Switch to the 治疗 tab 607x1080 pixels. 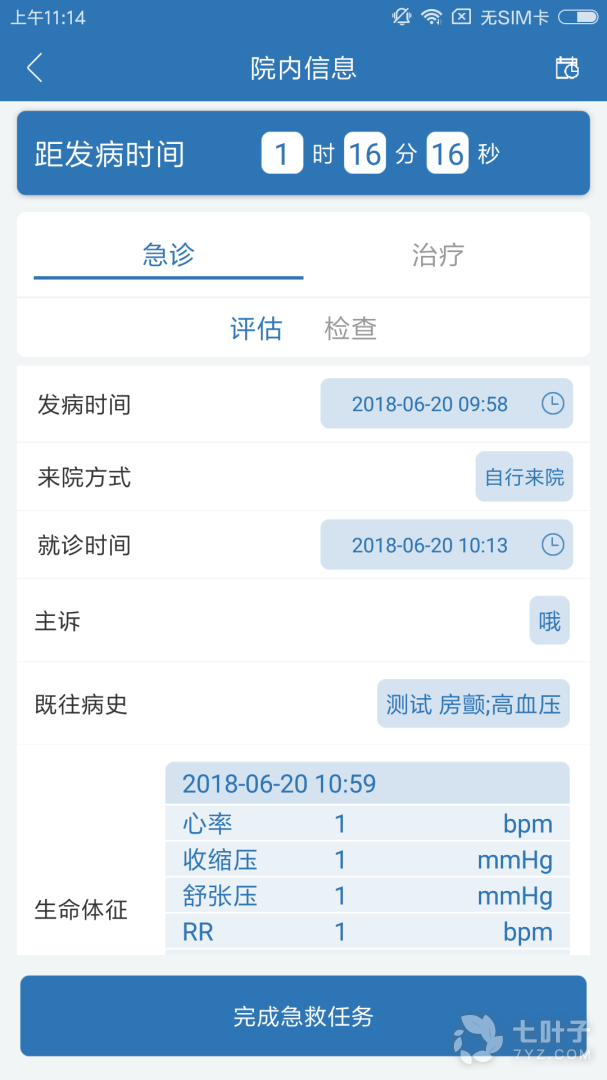coord(438,255)
